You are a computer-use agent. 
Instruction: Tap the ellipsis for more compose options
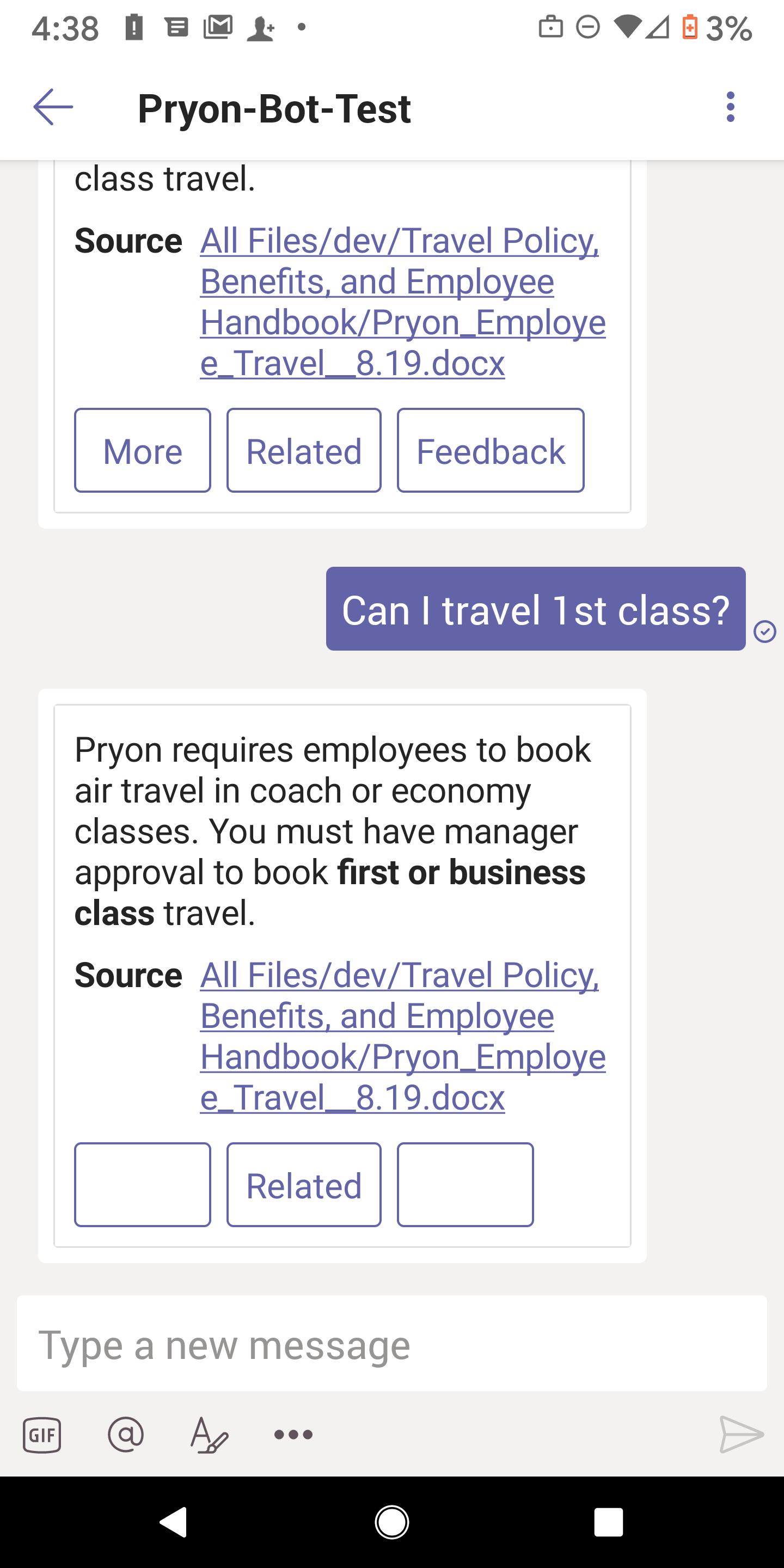coord(293,1435)
